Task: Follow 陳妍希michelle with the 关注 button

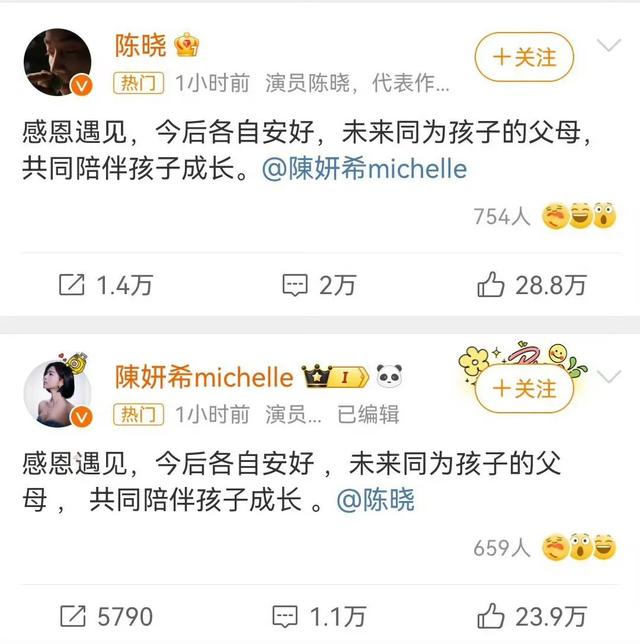Action: [x=524, y=389]
